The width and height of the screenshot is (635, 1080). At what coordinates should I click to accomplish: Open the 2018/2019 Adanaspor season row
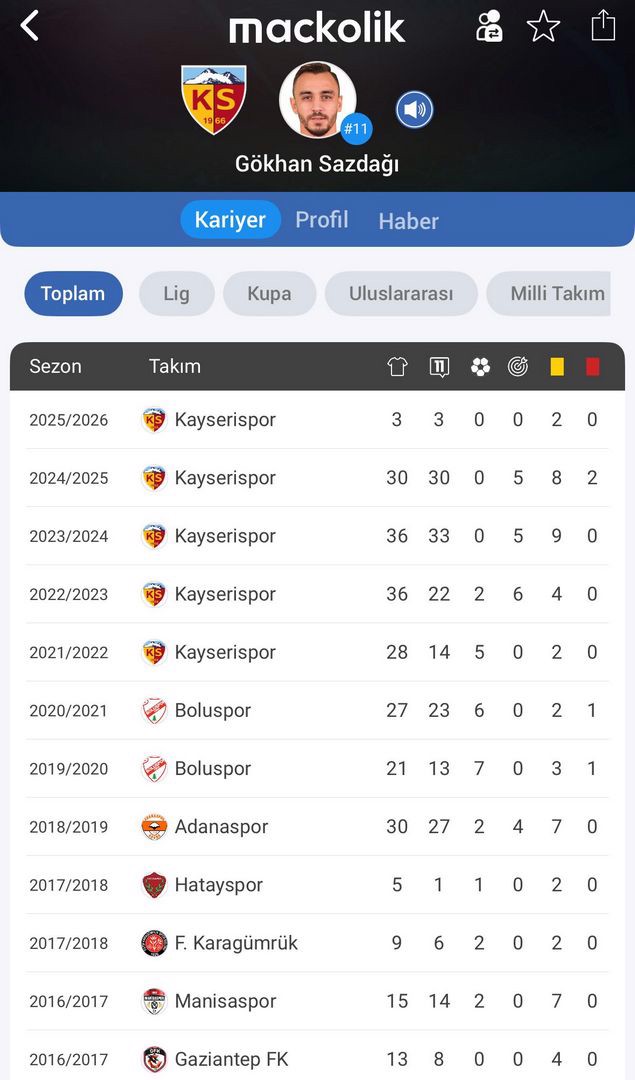pos(318,827)
